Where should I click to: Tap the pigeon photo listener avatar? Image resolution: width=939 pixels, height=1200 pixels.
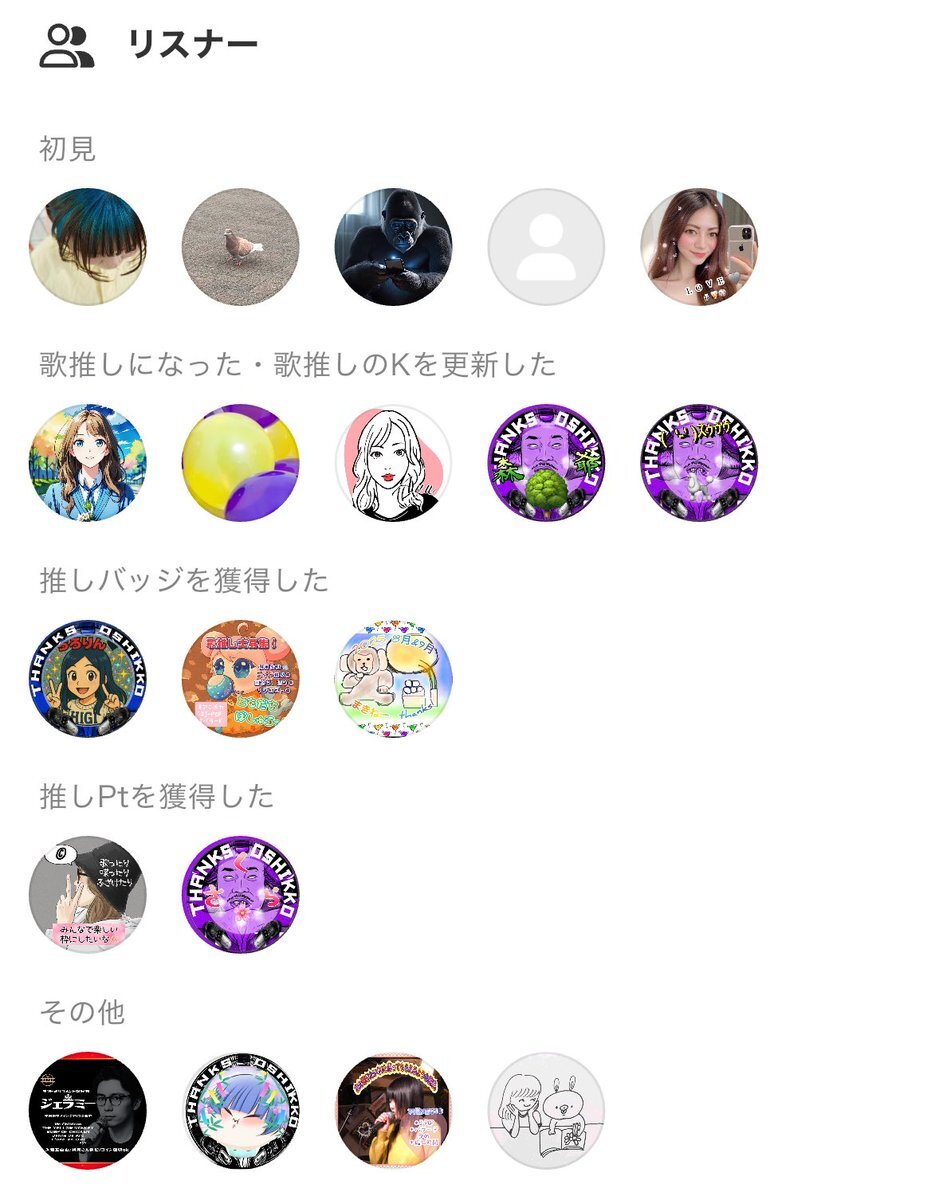(x=241, y=247)
